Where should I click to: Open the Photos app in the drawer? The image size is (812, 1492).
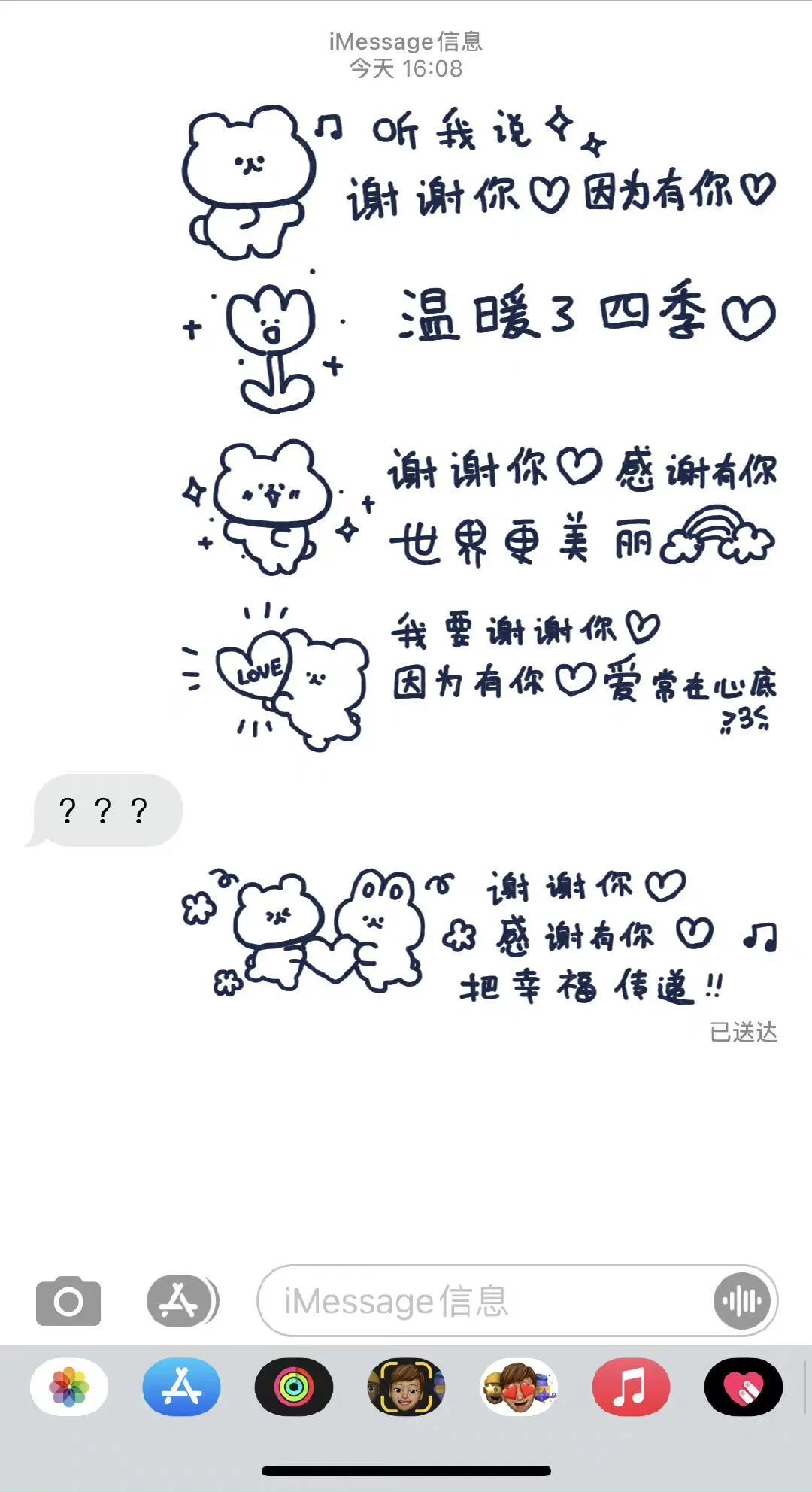(69, 1387)
